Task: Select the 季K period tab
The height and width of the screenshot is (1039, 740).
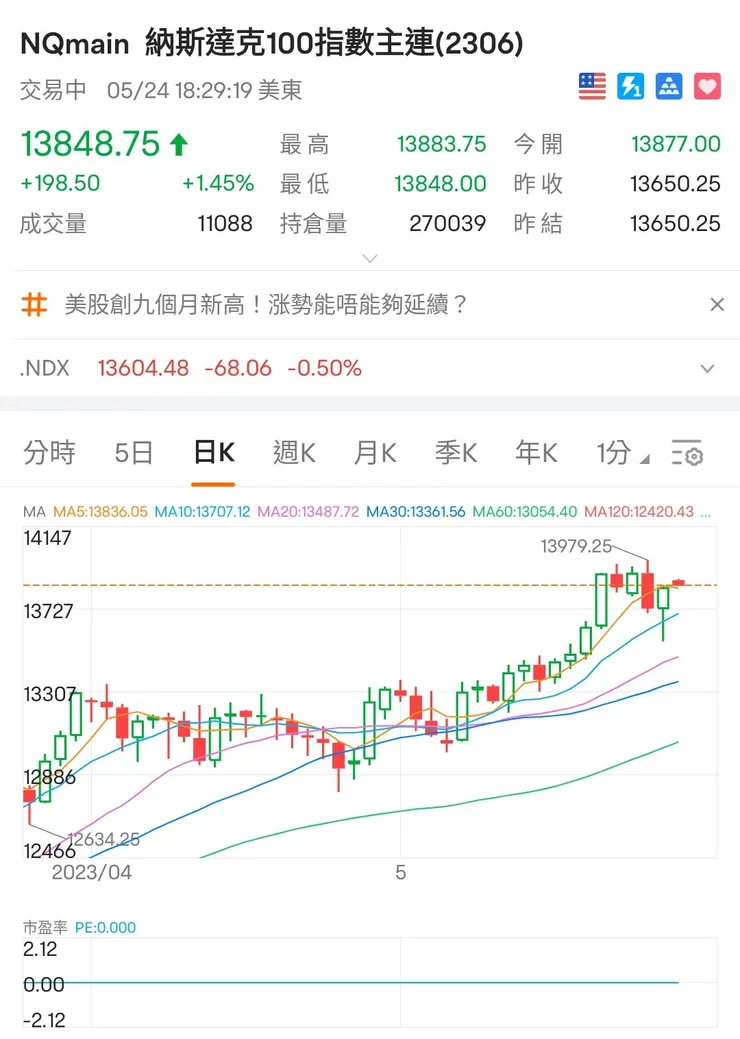Action: (x=455, y=453)
